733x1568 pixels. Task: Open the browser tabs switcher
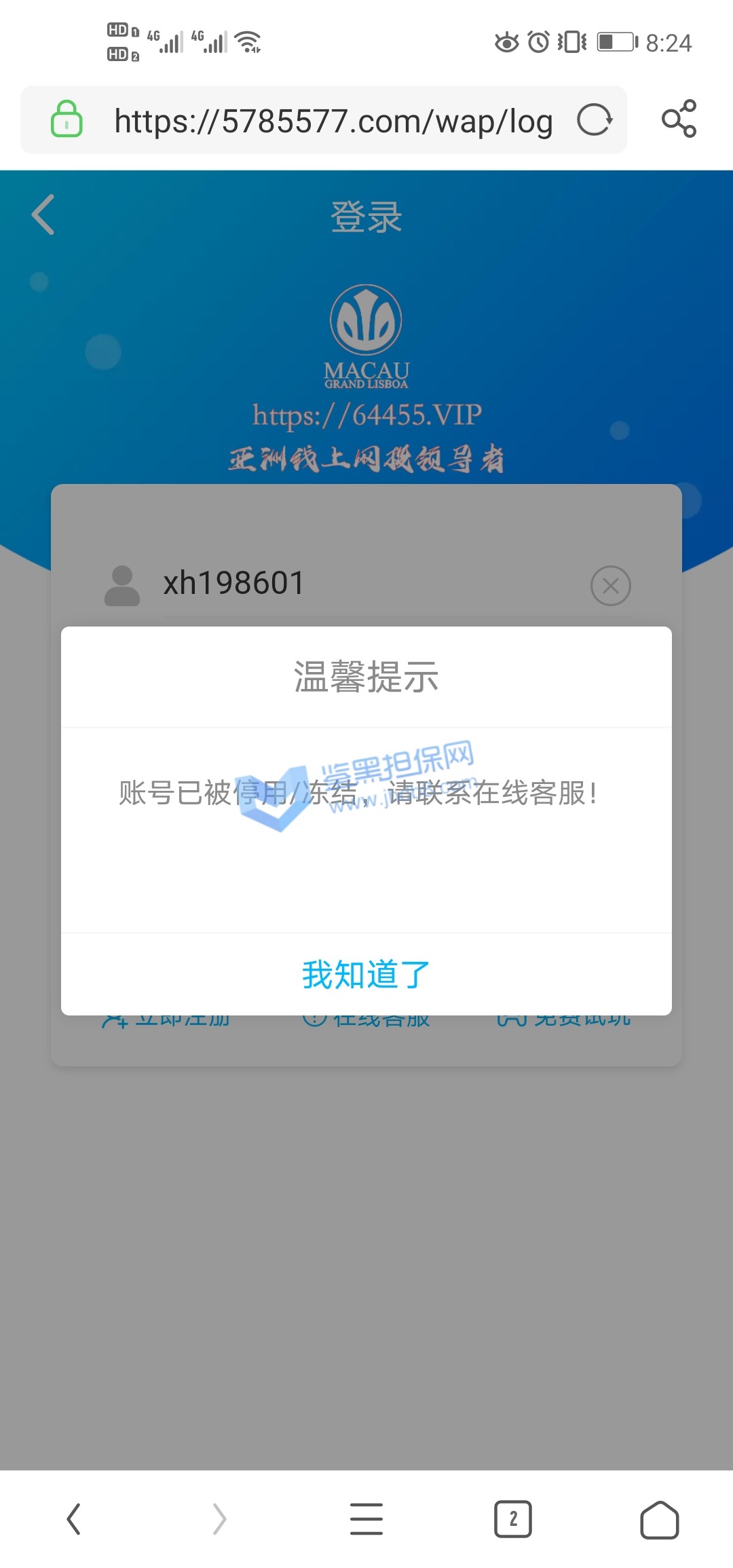[512, 1519]
